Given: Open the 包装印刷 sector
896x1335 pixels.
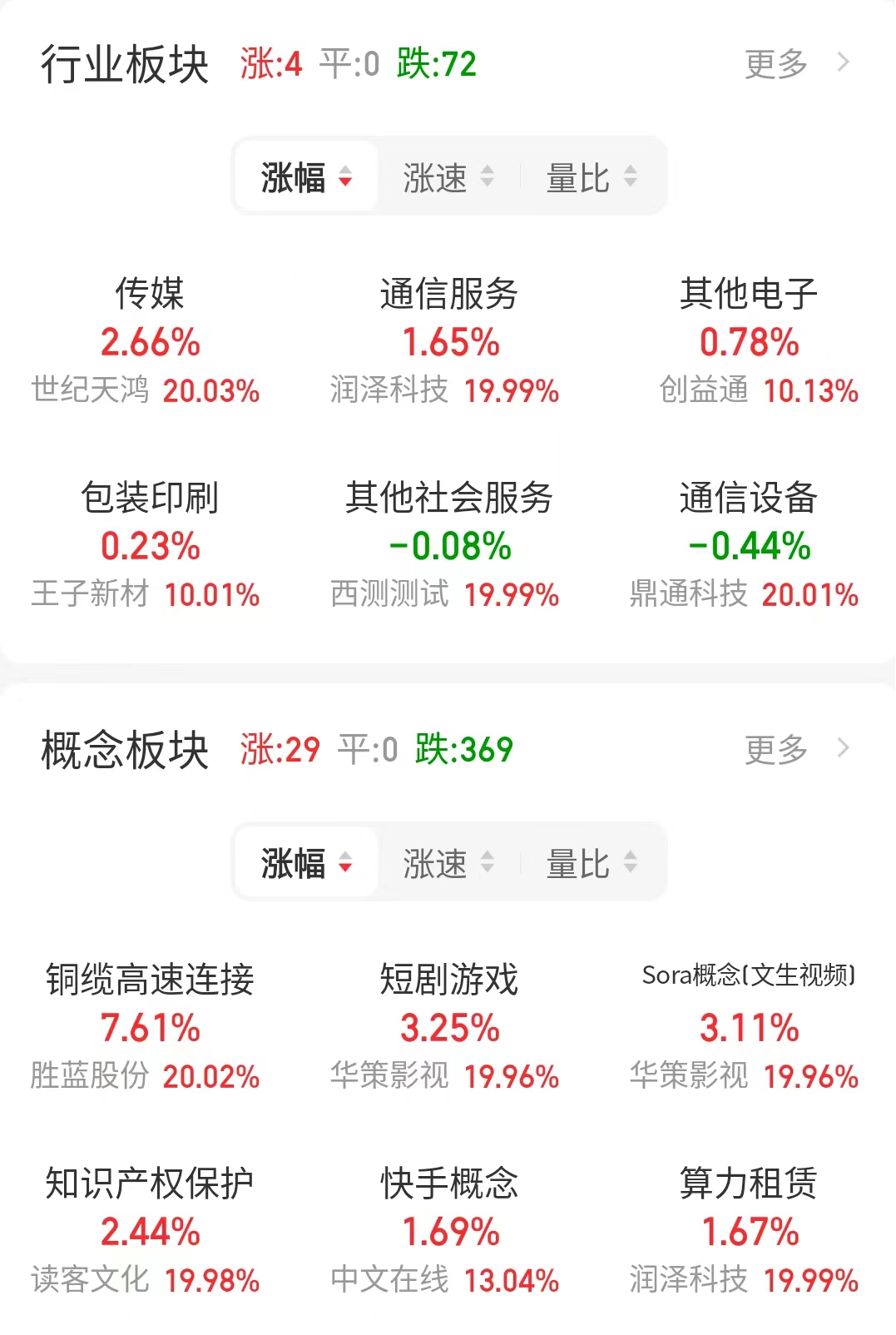Looking at the screenshot, I should [x=150, y=545].
